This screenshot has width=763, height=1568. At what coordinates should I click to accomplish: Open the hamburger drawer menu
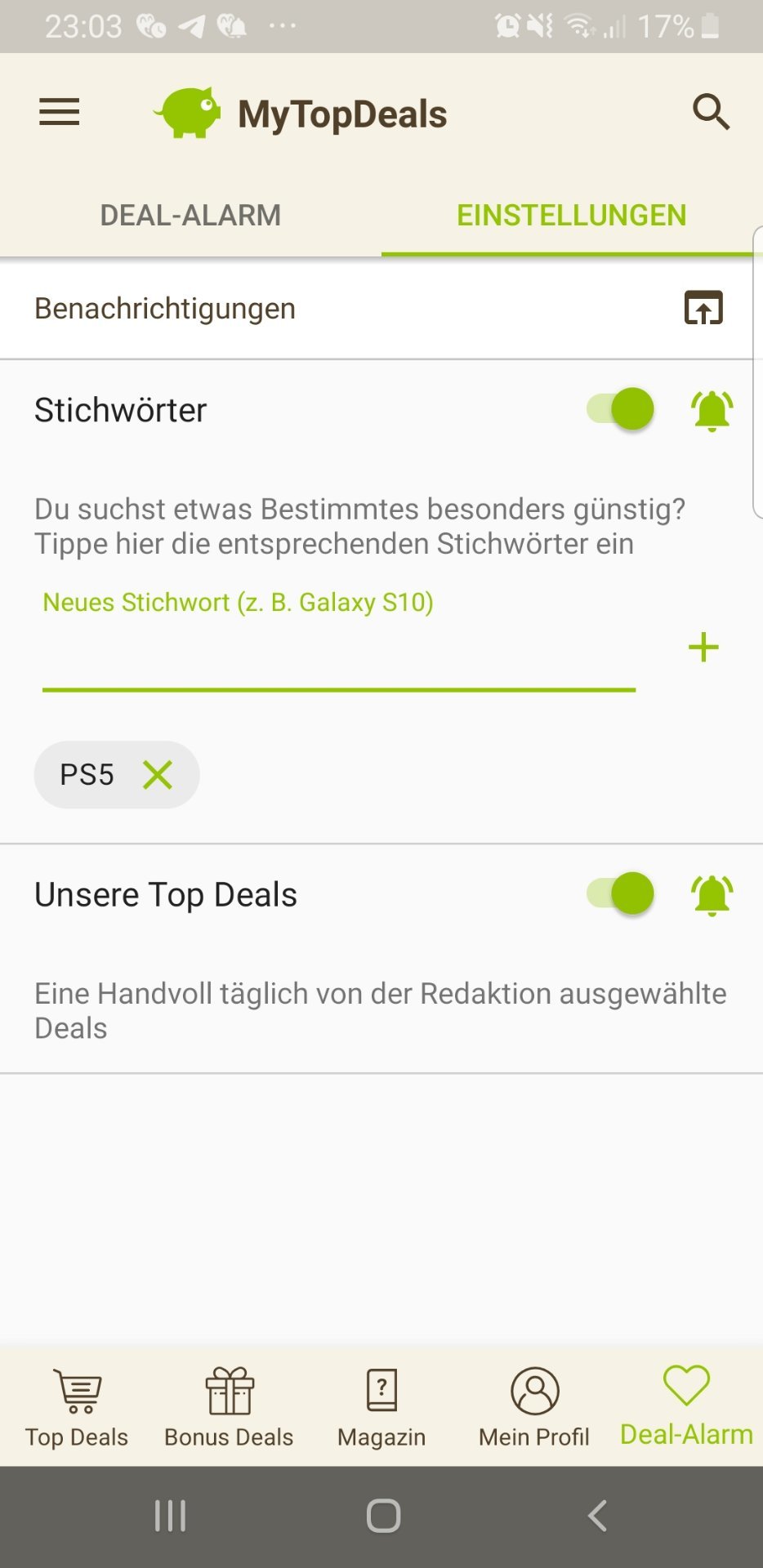coord(60,112)
